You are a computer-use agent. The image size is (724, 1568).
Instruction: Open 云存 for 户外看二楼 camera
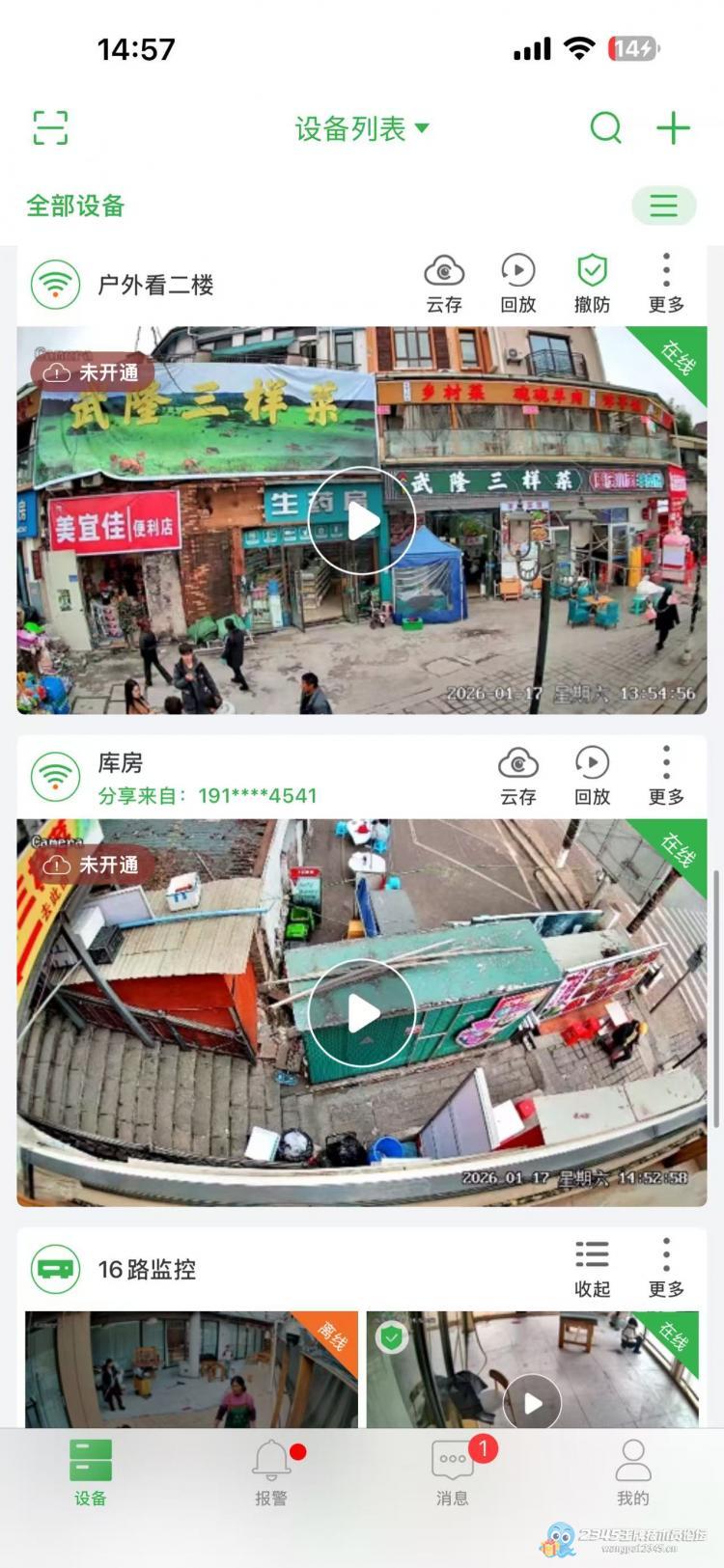click(444, 283)
